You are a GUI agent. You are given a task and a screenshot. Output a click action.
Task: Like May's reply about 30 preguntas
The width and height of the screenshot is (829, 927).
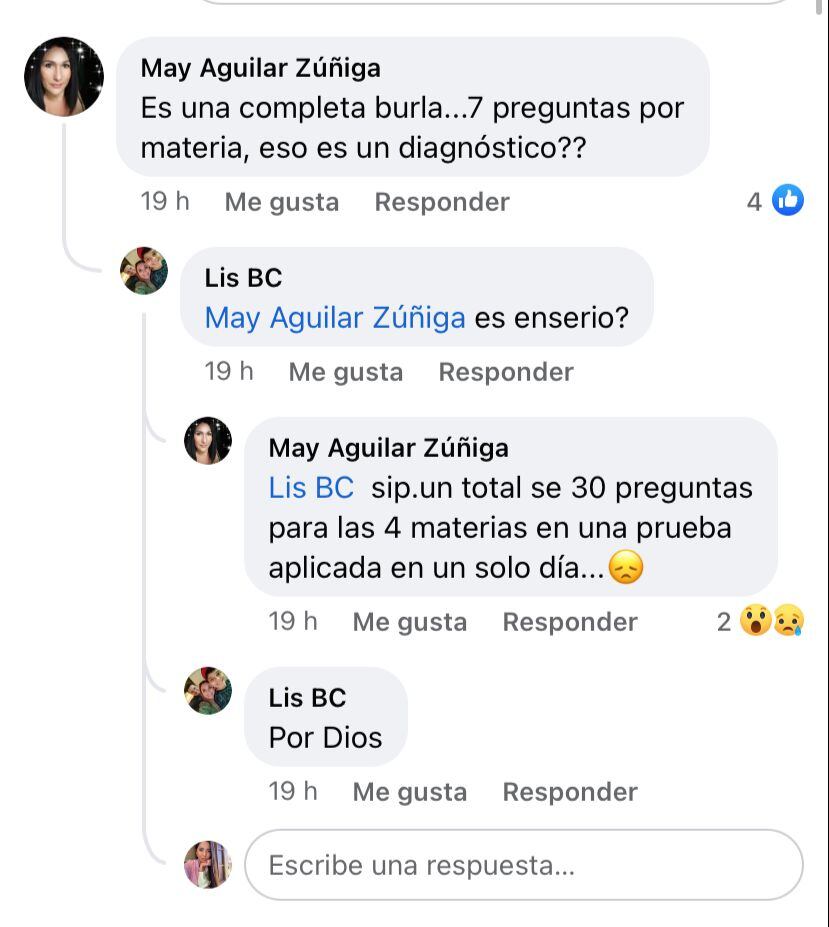[409, 622]
